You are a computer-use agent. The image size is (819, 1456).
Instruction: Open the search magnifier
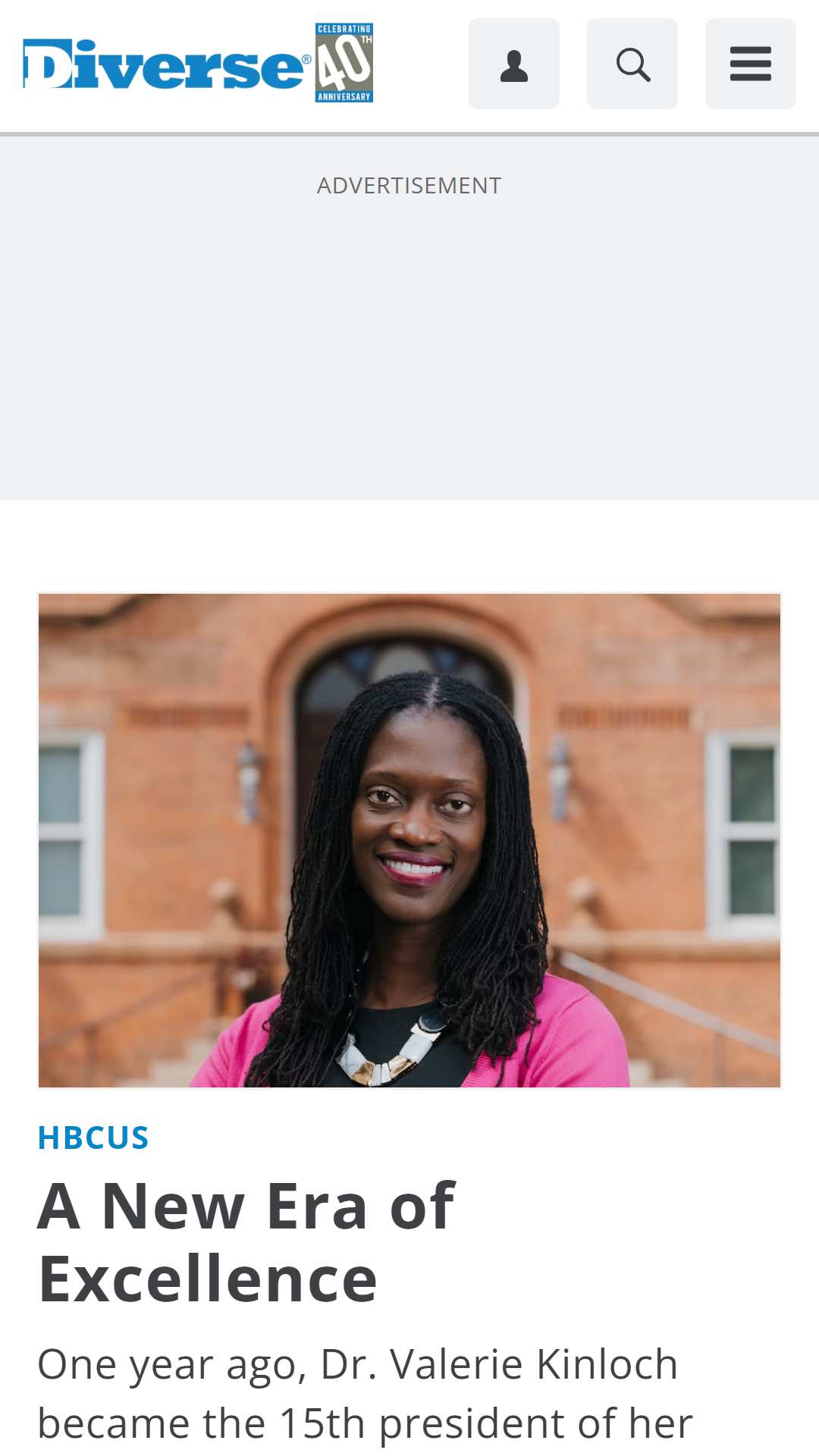632,64
